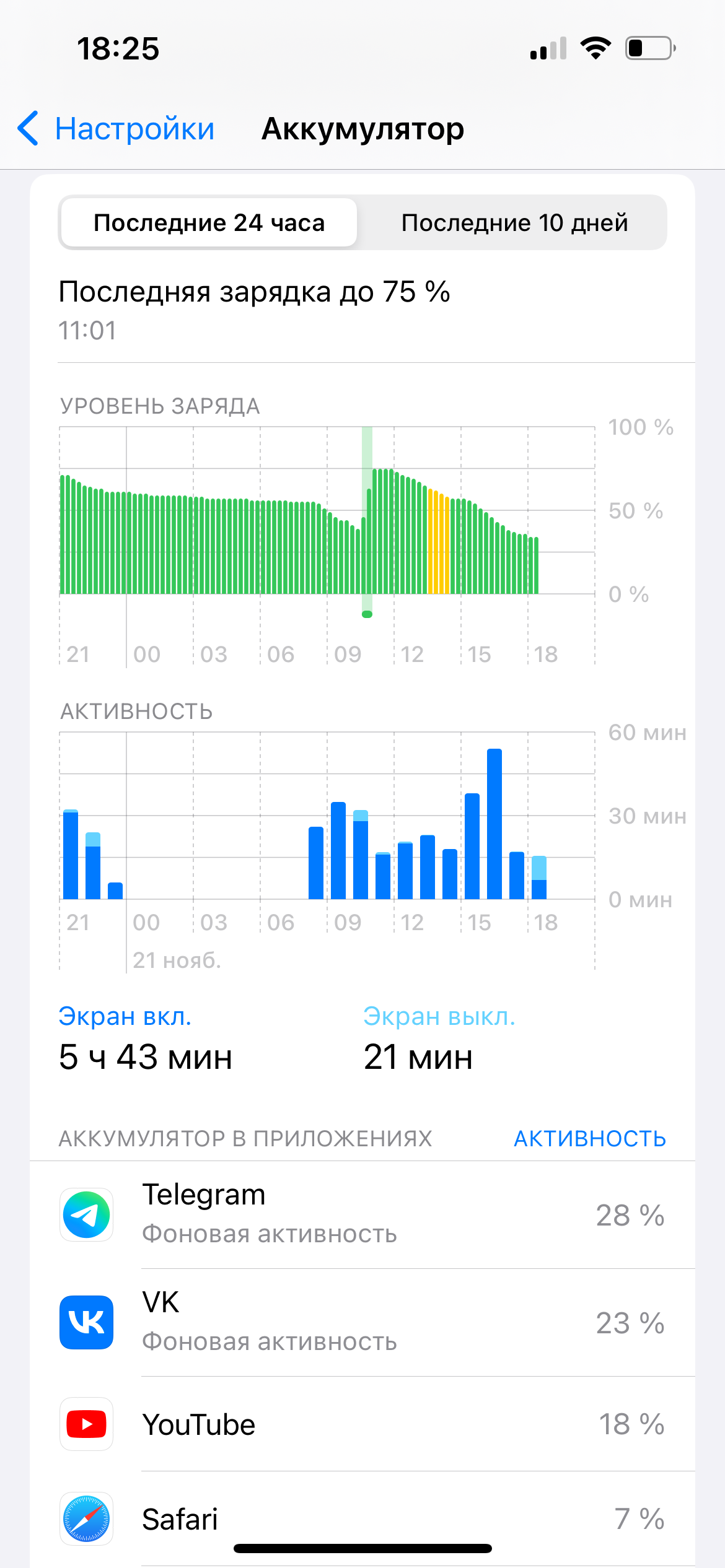This screenshot has width=725, height=1568.
Task: Tap the АКТИВНОСТЬ link above the app list
Action: pyautogui.click(x=589, y=1138)
